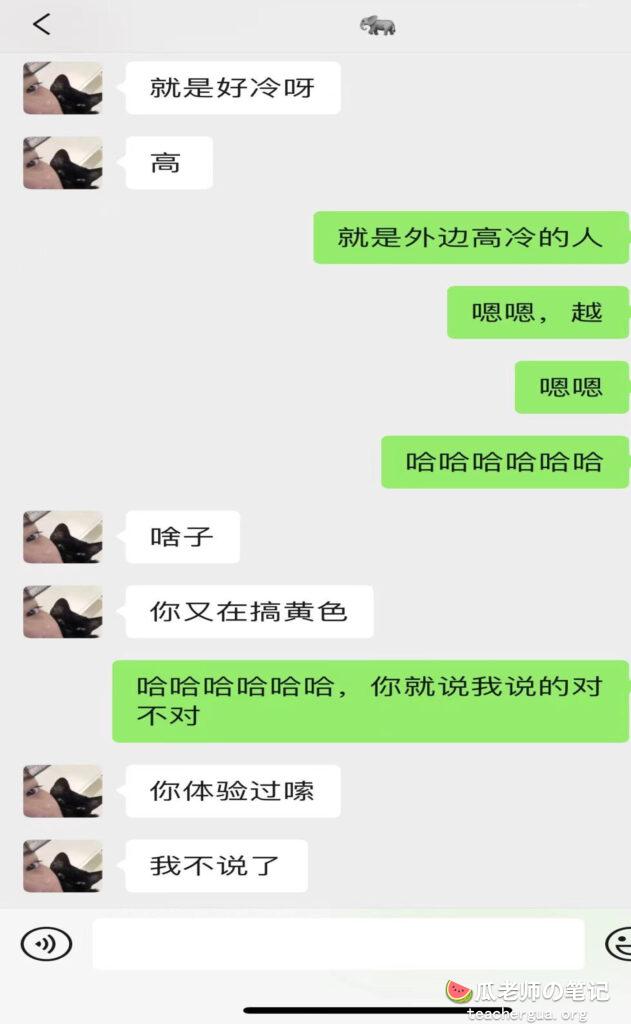Open sender's avatar beside "就是好冷呀"
Screen dimensions: 631x1024
click(x=63, y=88)
